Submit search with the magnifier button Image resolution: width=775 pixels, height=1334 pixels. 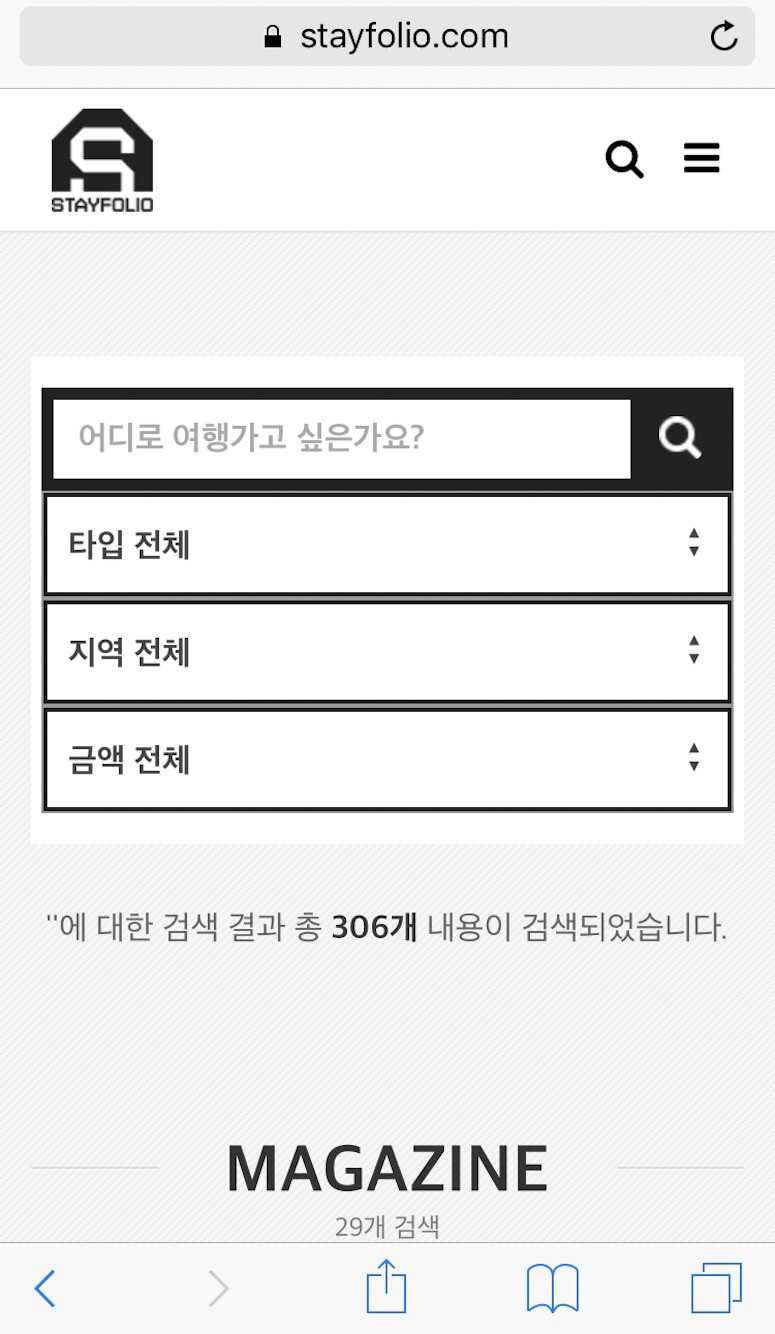pyautogui.click(x=681, y=439)
